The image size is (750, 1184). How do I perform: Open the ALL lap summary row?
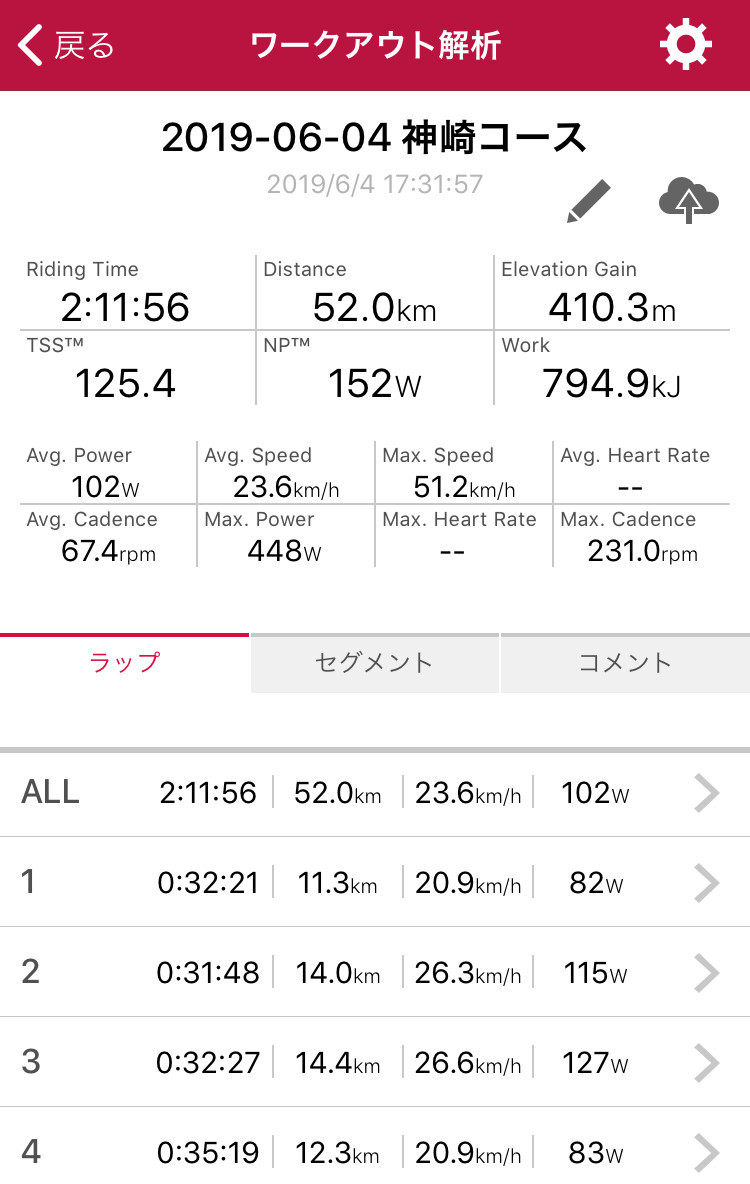coord(375,794)
